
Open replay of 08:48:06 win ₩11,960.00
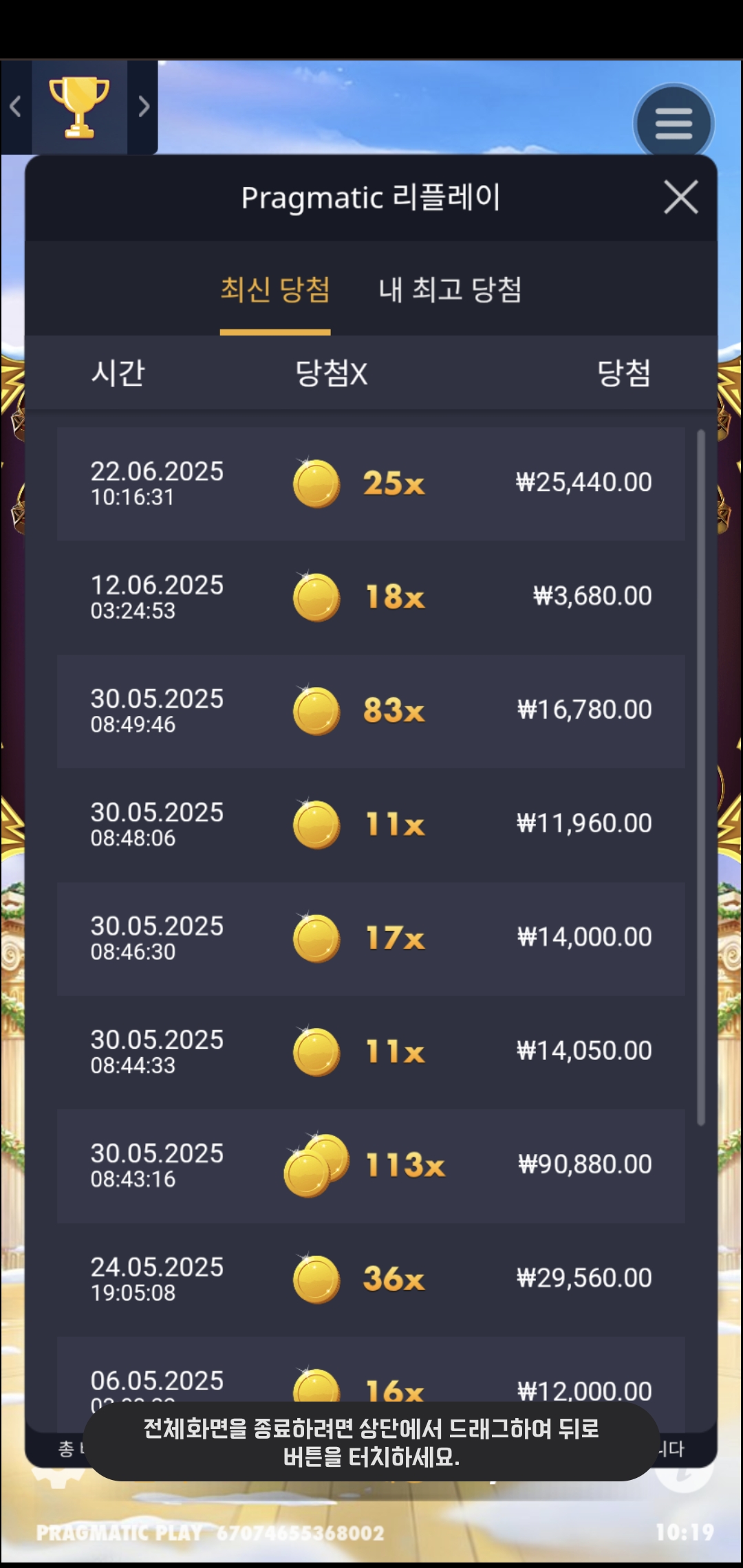[371, 824]
